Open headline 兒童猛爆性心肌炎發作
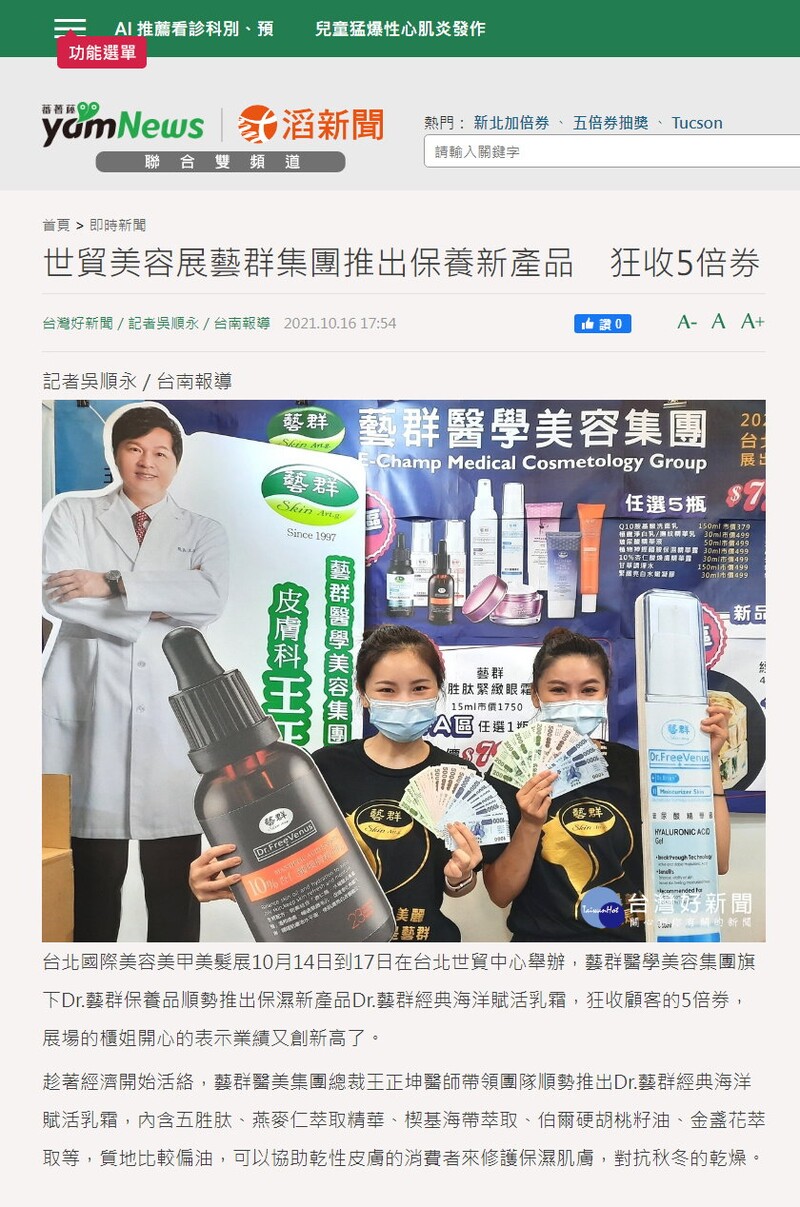Screen dimensions: 800x1207 click(400, 28)
